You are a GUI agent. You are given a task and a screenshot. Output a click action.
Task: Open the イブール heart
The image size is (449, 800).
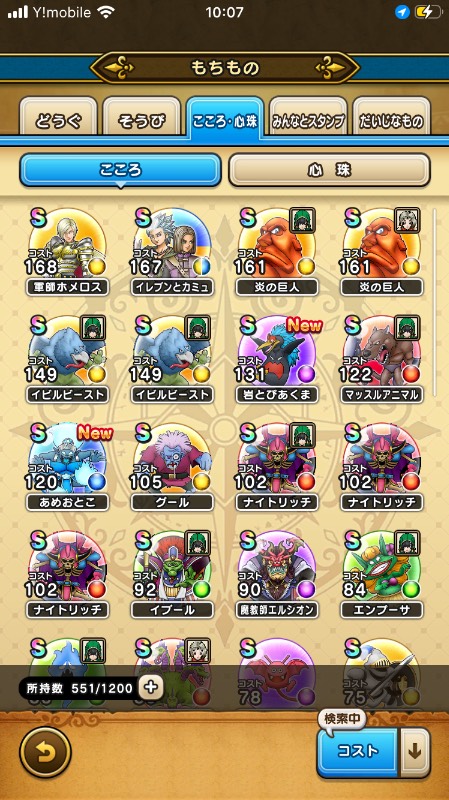172,574
